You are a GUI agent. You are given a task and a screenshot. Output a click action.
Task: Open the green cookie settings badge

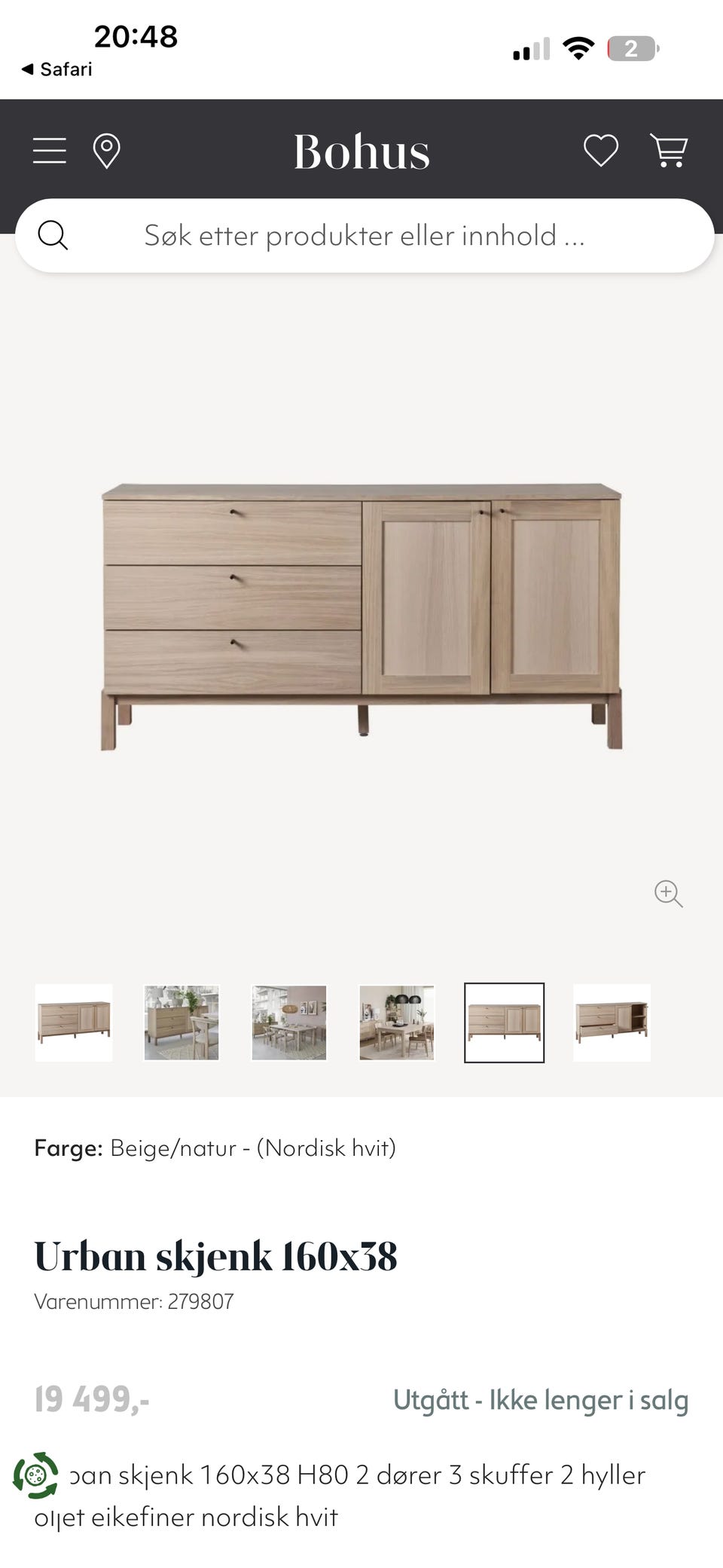pos(35,1475)
